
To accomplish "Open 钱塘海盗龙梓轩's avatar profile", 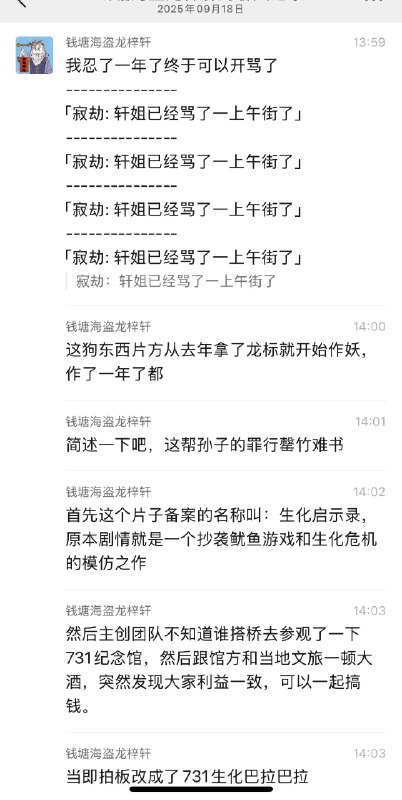I will click(34, 55).
